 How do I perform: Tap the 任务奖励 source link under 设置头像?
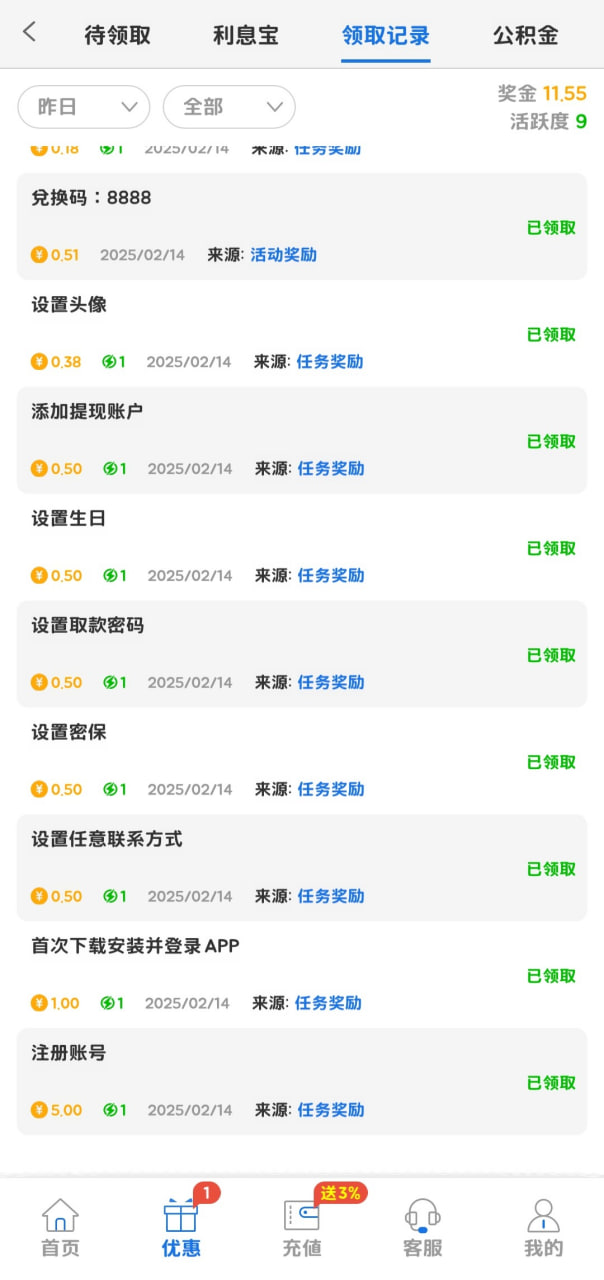click(330, 362)
